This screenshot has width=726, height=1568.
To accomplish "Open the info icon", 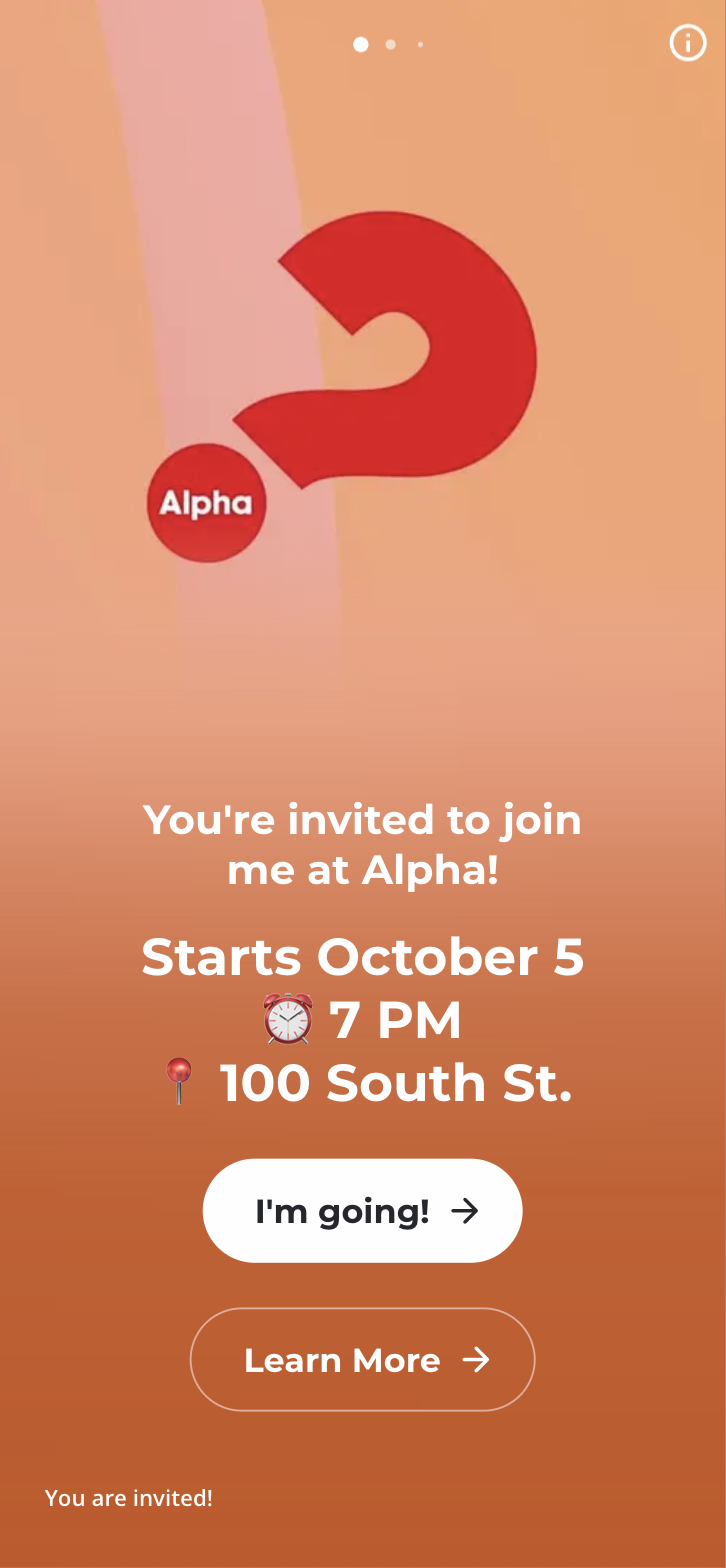I will [687, 43].
